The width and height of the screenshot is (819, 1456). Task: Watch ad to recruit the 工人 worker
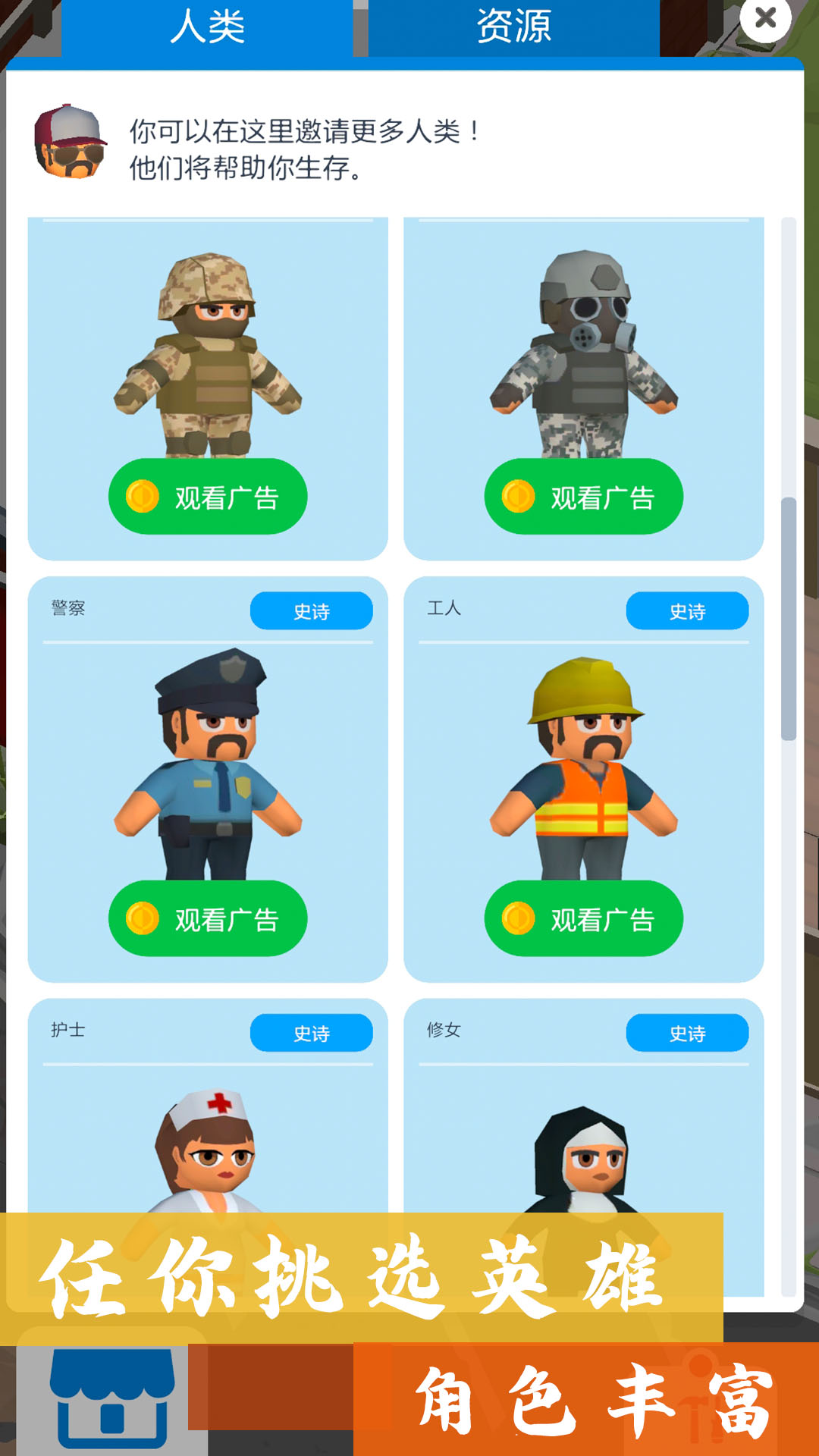click(584, 920)
